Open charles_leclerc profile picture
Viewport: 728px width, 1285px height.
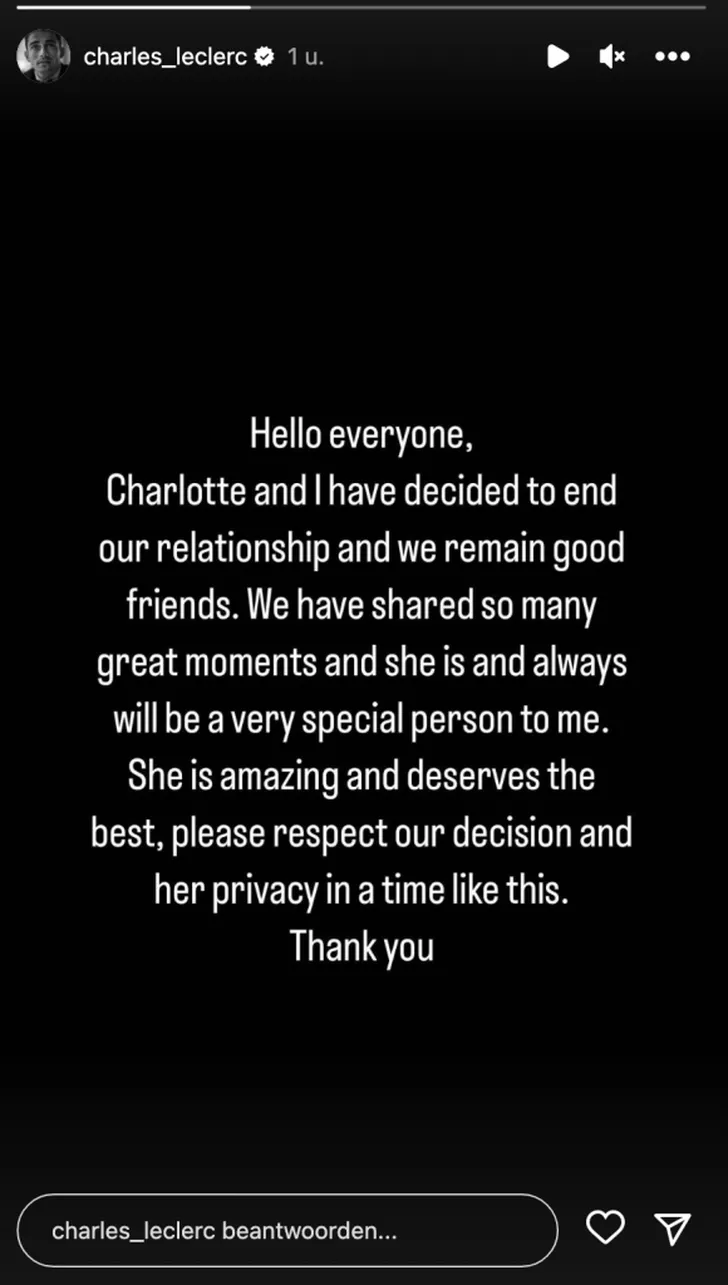[43, 56]
